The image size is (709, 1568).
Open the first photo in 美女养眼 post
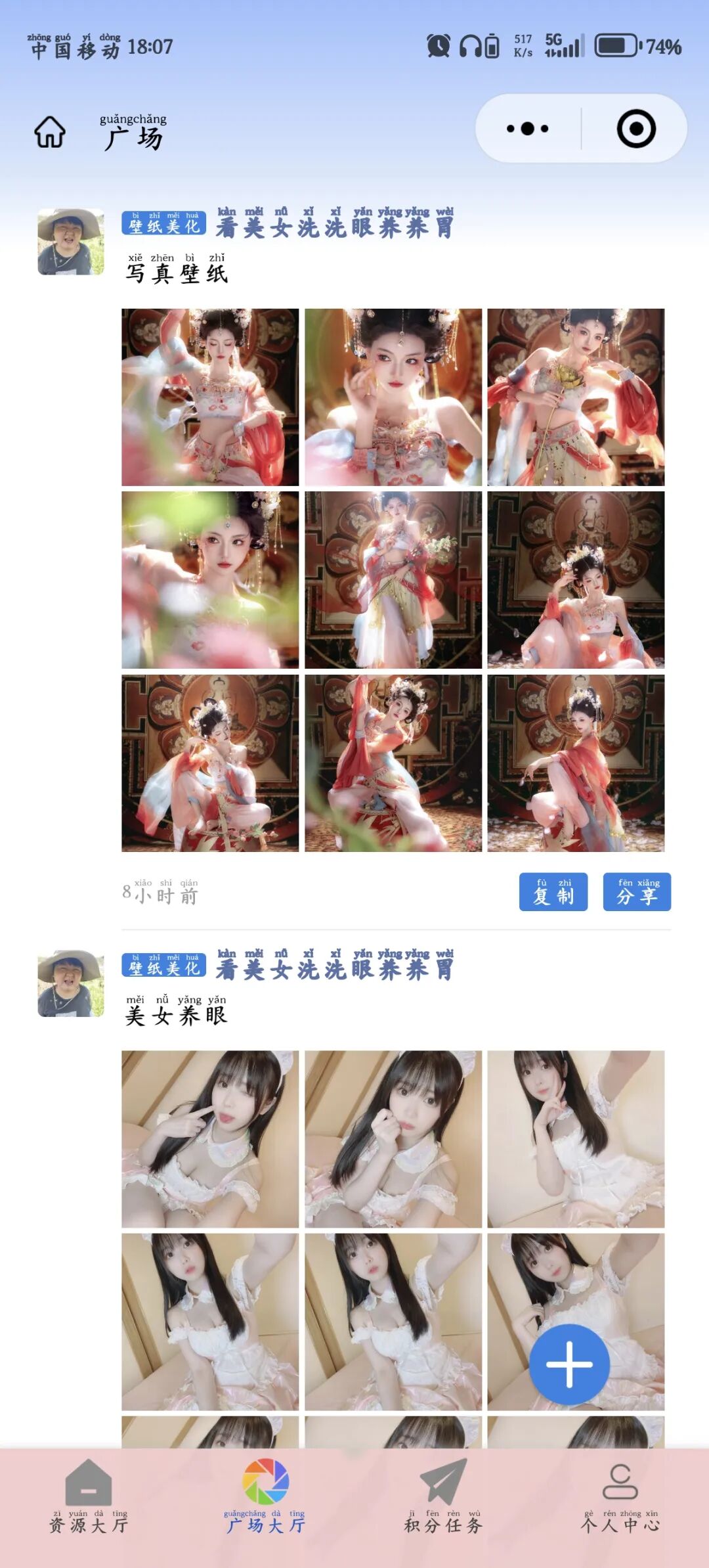tap(210, 1138)
